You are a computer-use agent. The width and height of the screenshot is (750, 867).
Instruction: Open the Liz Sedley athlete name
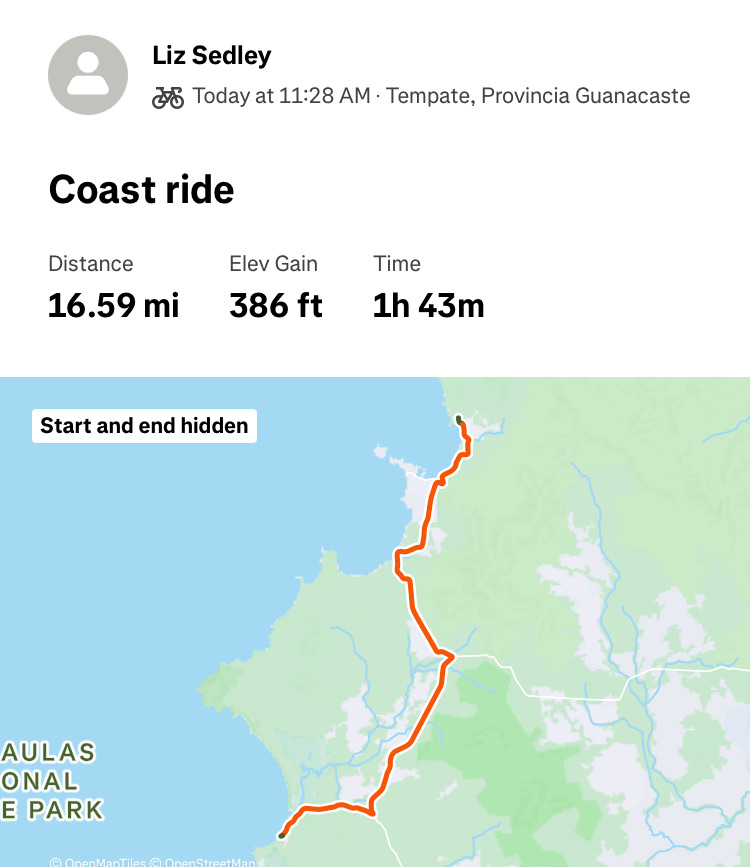tap(211, 55)
